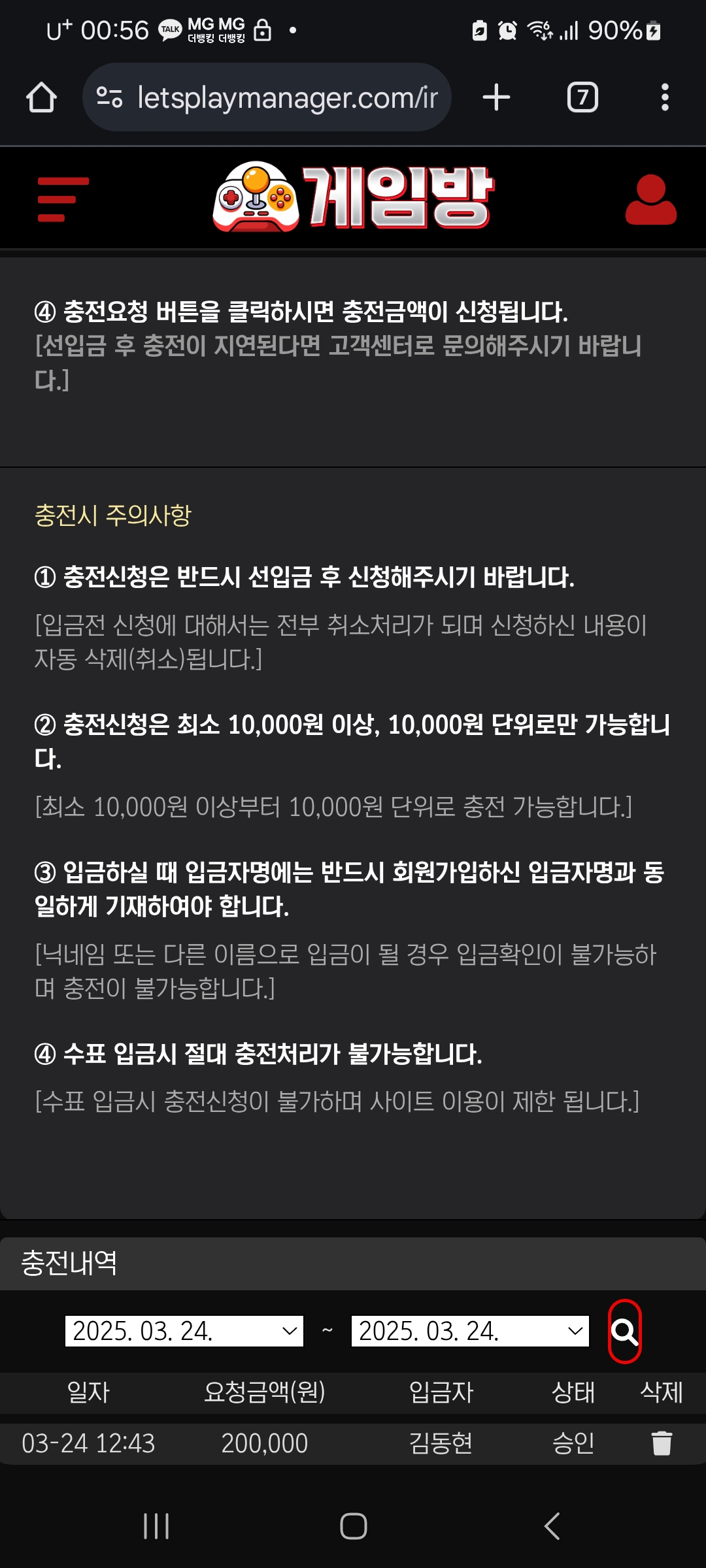The image size is (706, 1568).
Task: Select the start date dropdown
Action: 184,1331
